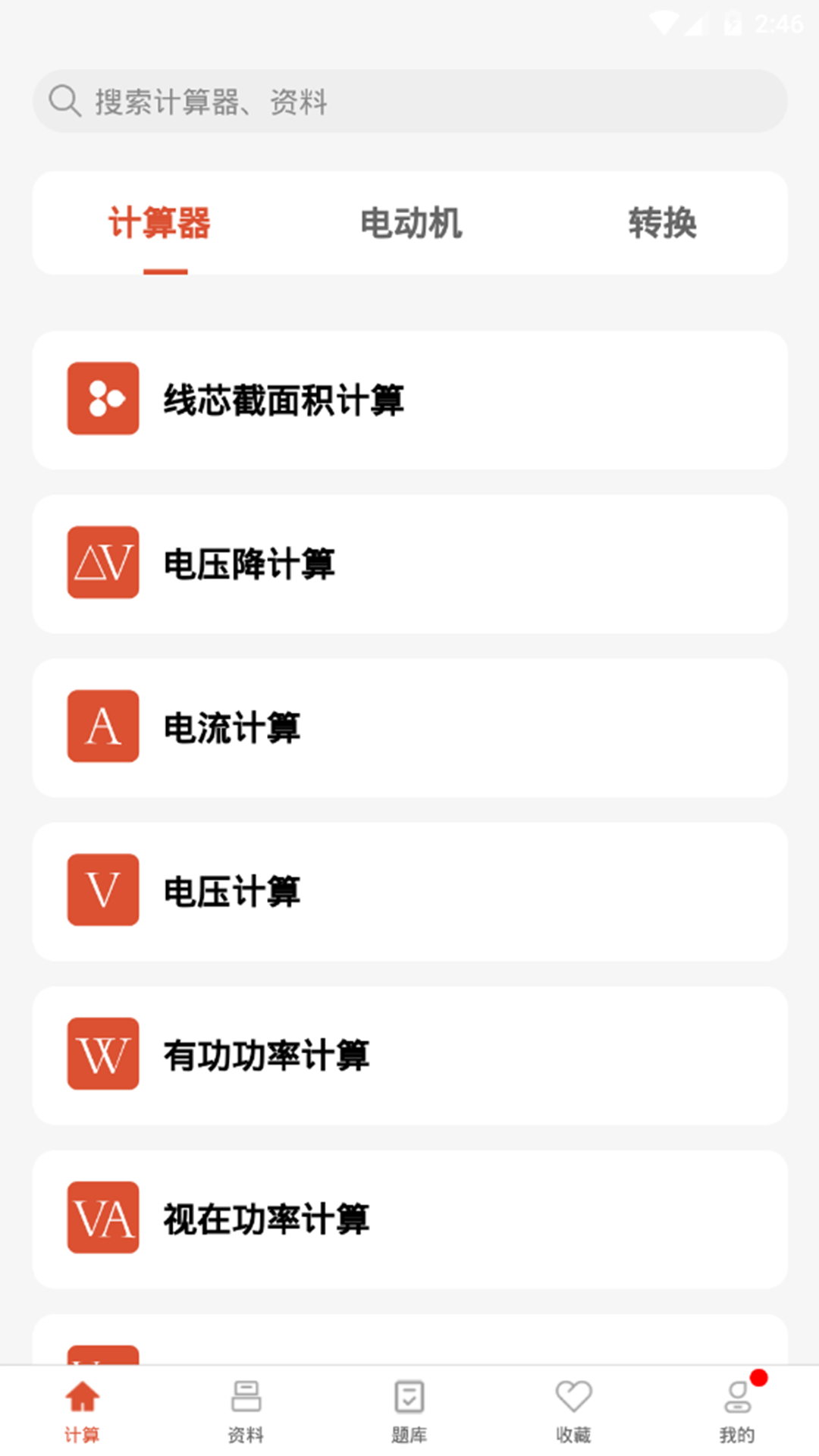Screen dimensions: 819x1456
Task: Open the 收藏 favorites heart icon
Action: point(573,1398)
